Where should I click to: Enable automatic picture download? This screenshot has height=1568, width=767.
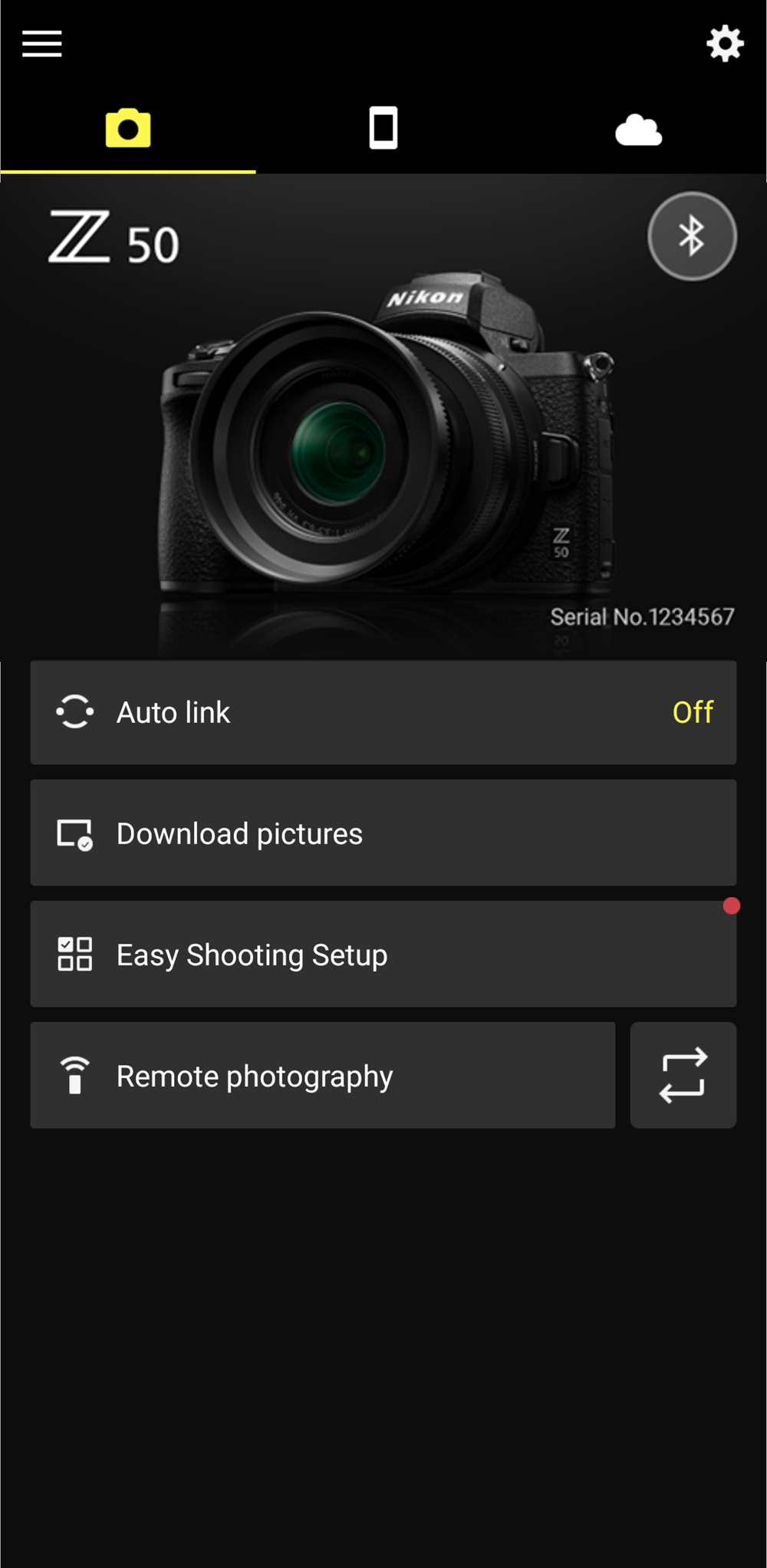(383, 833)
